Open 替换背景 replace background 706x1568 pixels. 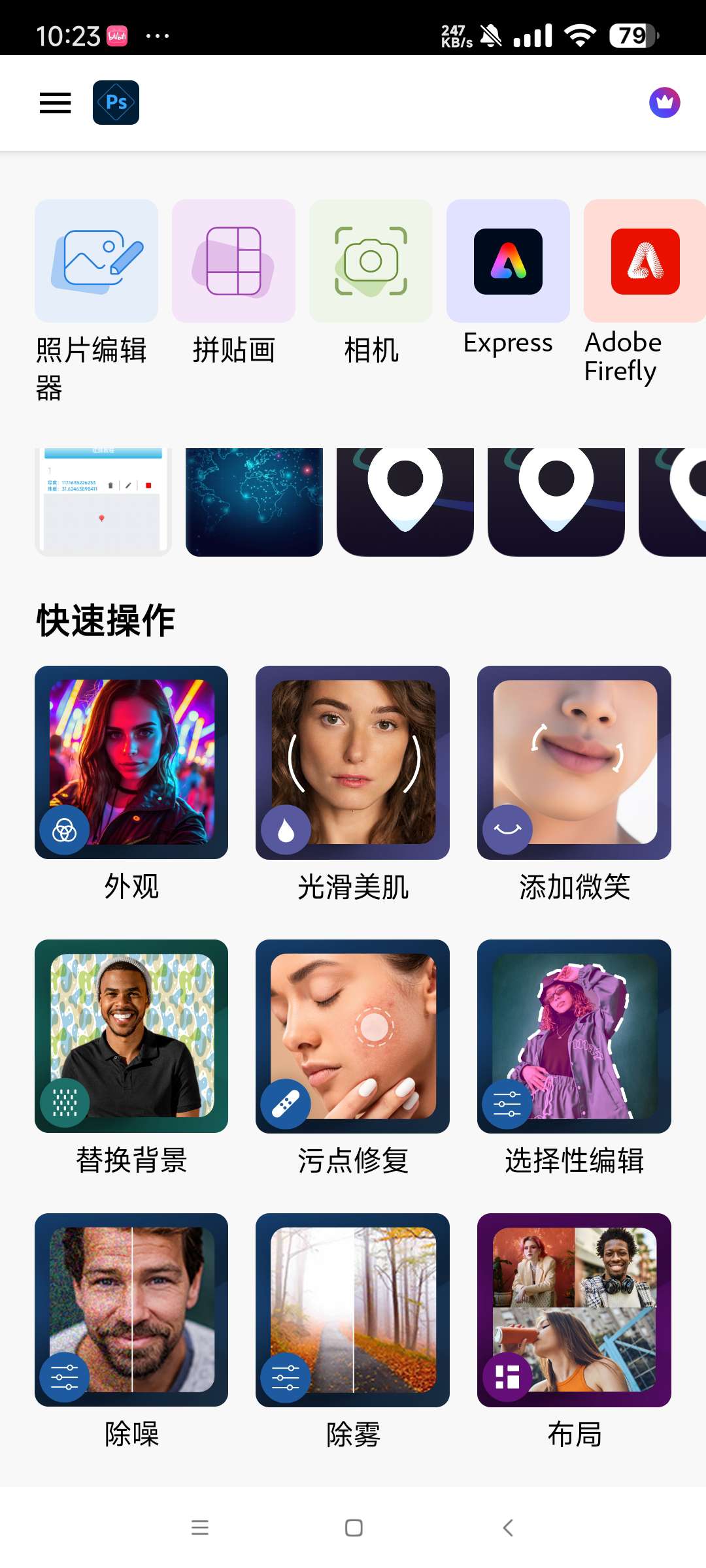coord(131,1036)
